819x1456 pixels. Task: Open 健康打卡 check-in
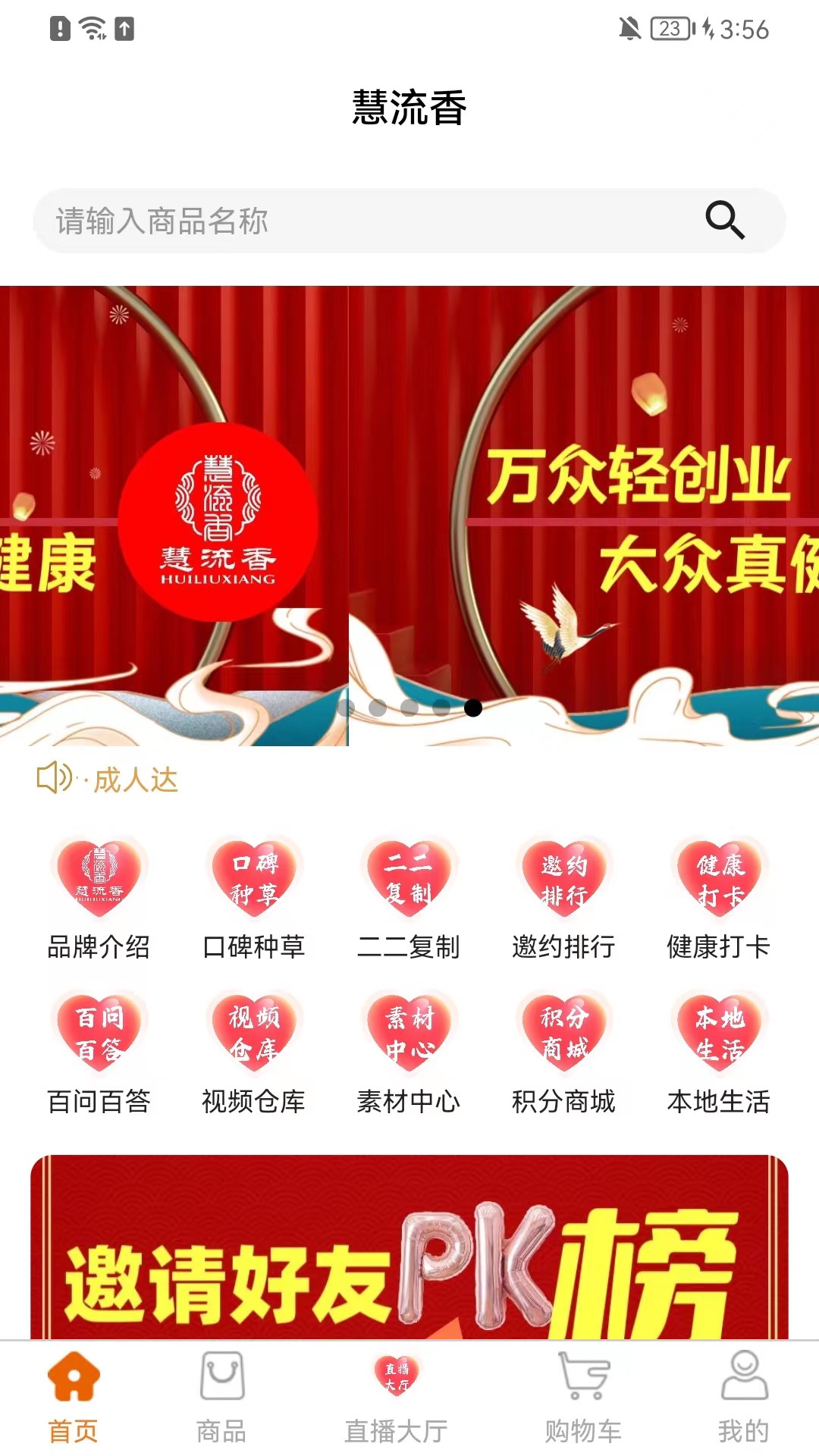(718, 899)
